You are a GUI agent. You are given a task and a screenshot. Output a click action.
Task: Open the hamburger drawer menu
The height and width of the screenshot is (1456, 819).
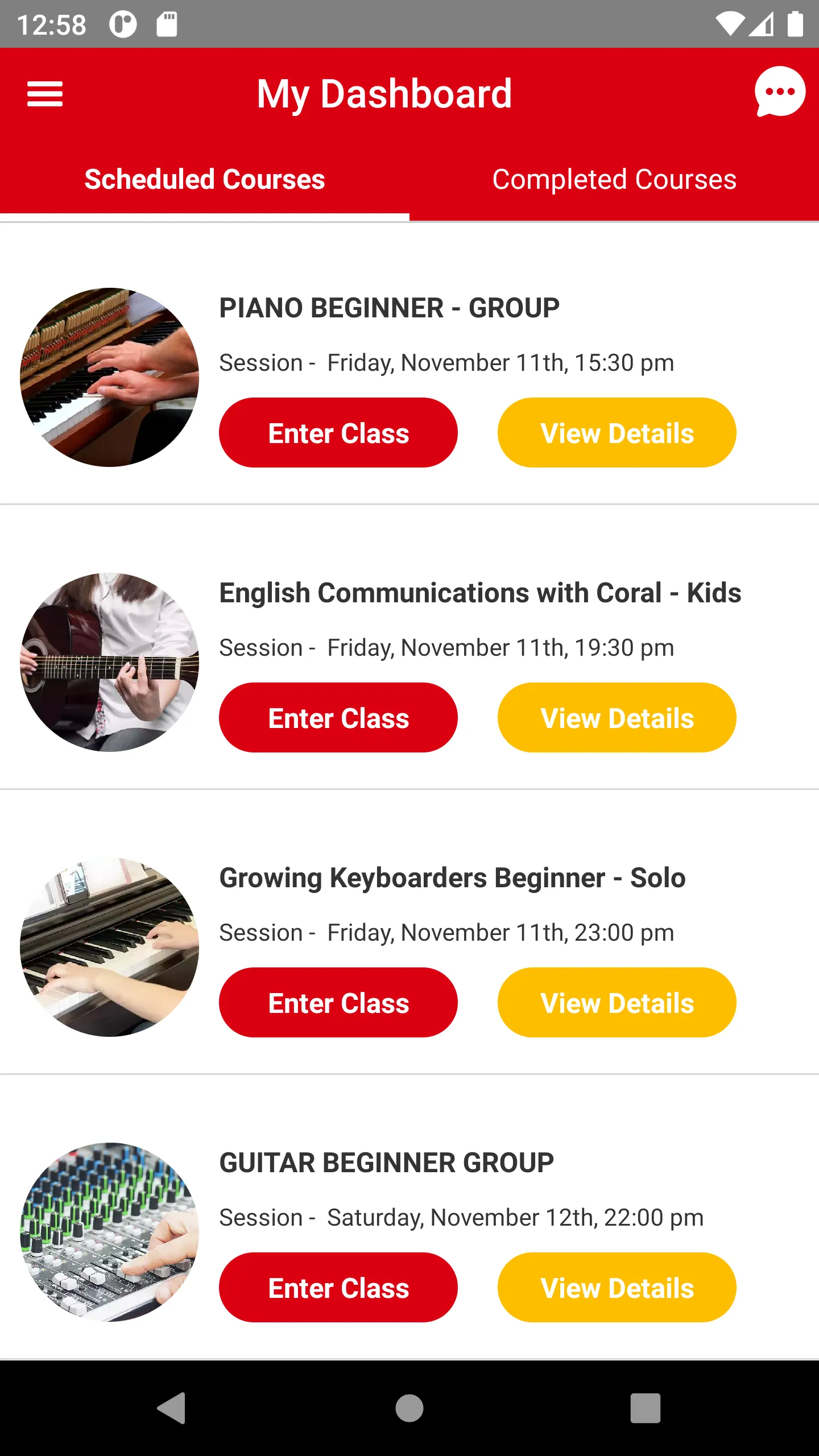click(45, 94)
